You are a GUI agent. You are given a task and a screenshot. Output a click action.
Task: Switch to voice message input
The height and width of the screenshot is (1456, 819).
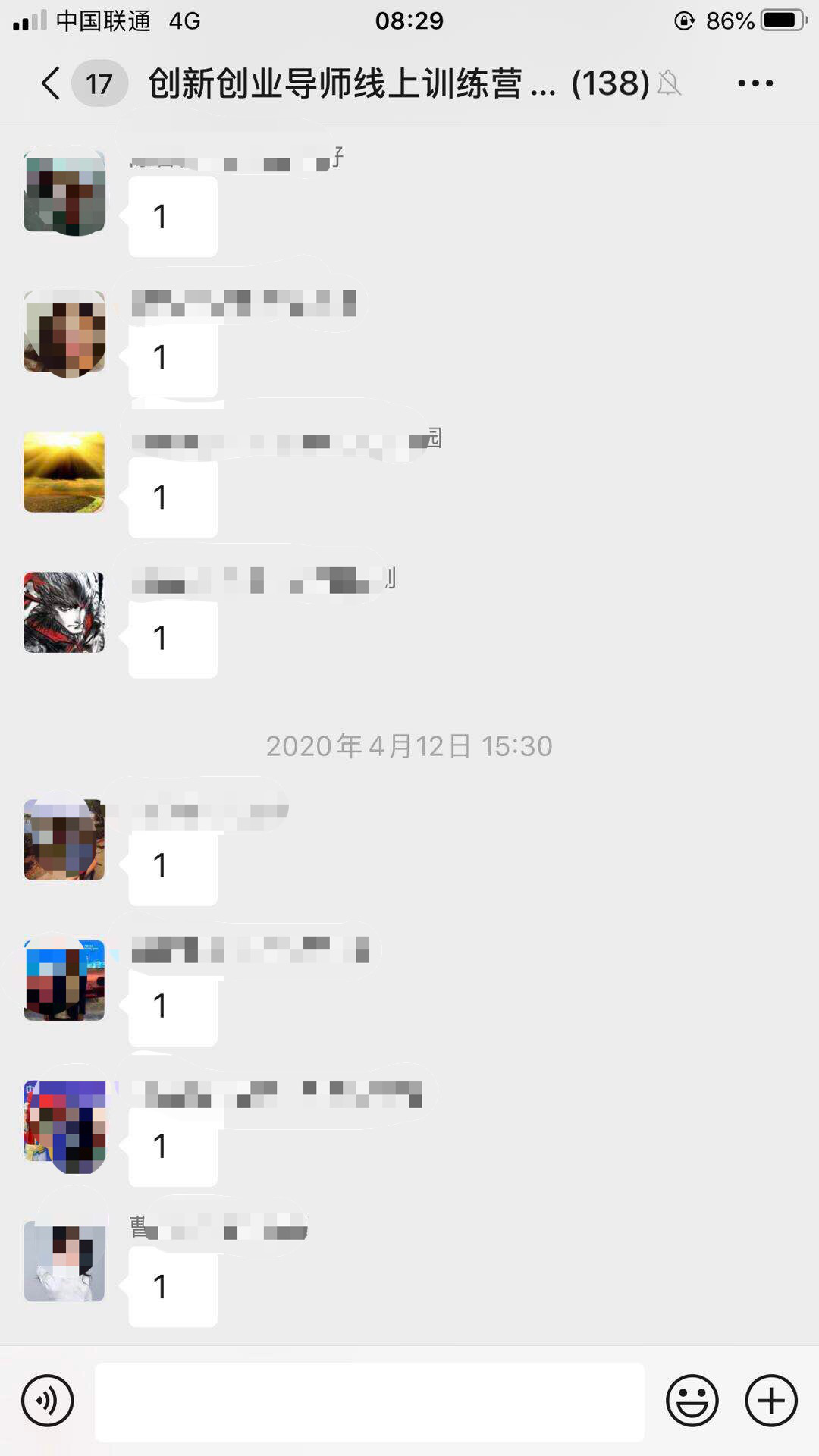pyautogui.click(x=48, y=1401)
